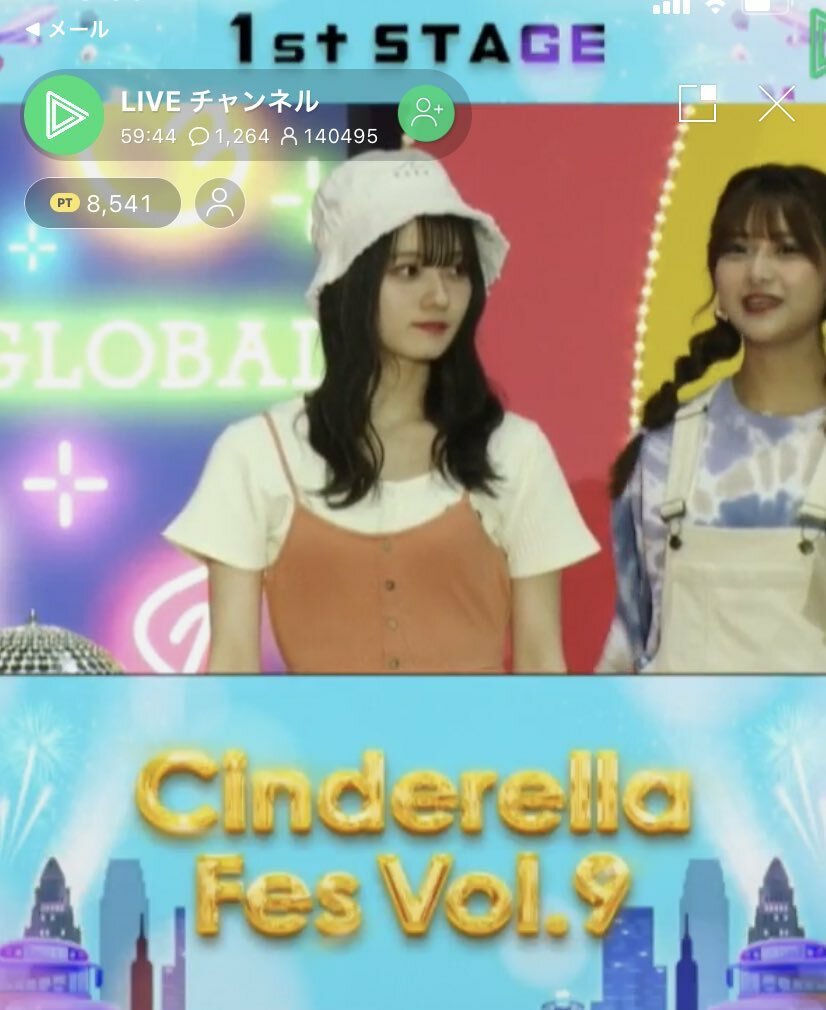The width and height of the screenshot is (826, 1010).
Task: Open the viewer profile icon
Action: (219, 204)
